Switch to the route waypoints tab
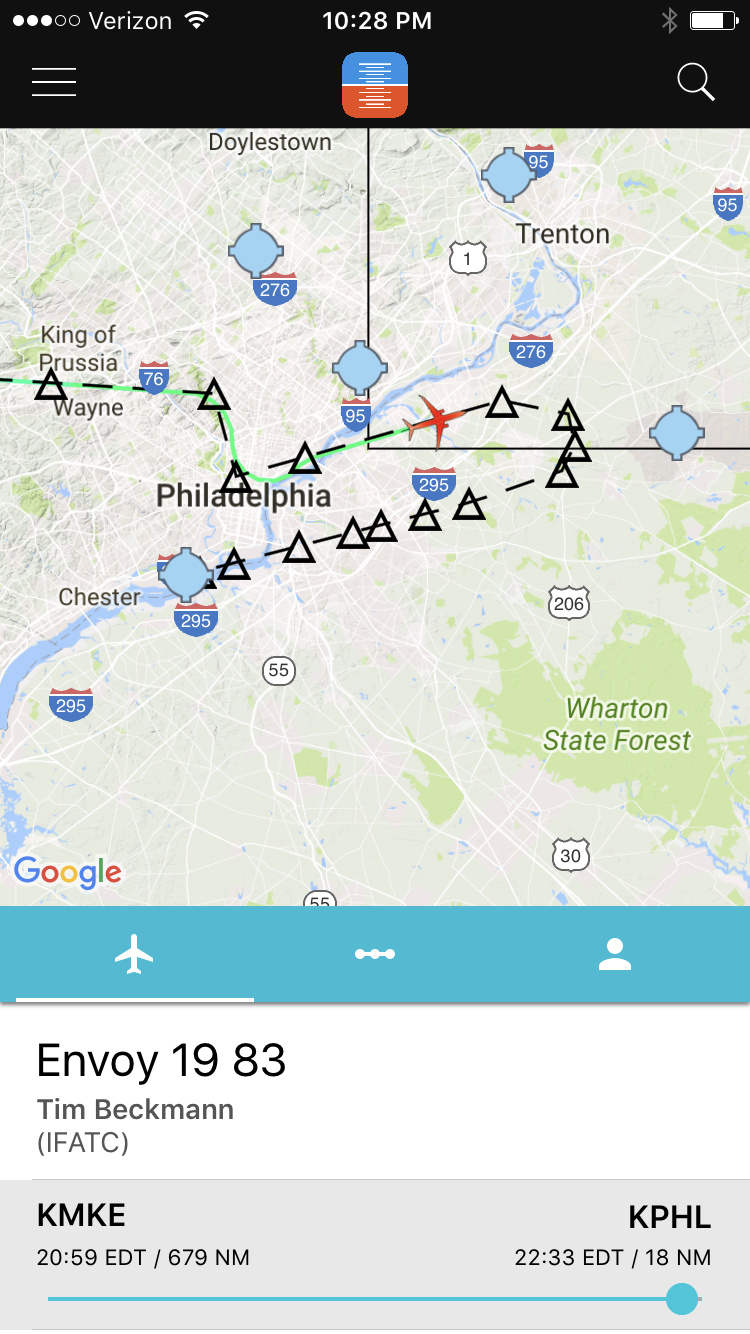The height and width of the screenshot is (1334, 750). [x=375, y=955]
